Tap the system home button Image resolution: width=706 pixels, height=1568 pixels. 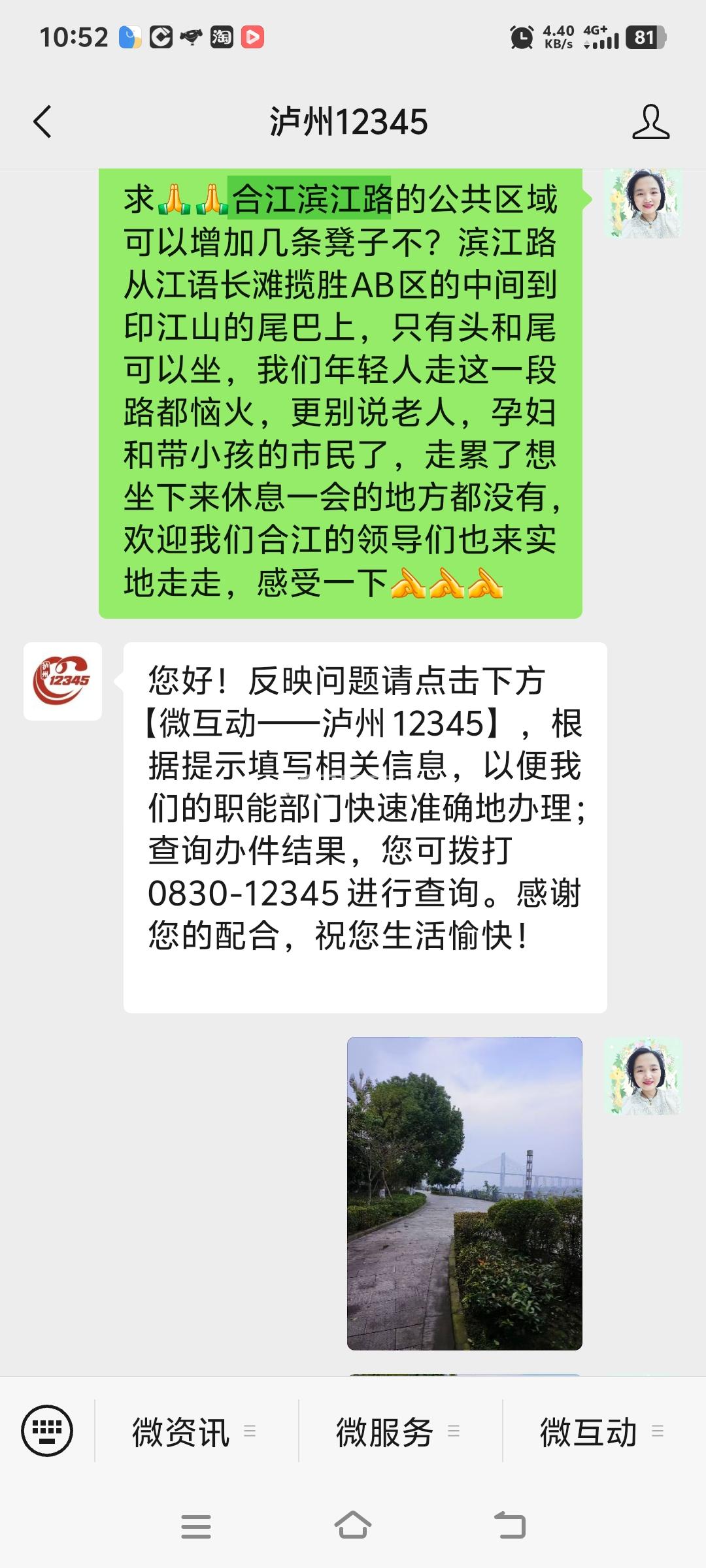pos(353,1526)
